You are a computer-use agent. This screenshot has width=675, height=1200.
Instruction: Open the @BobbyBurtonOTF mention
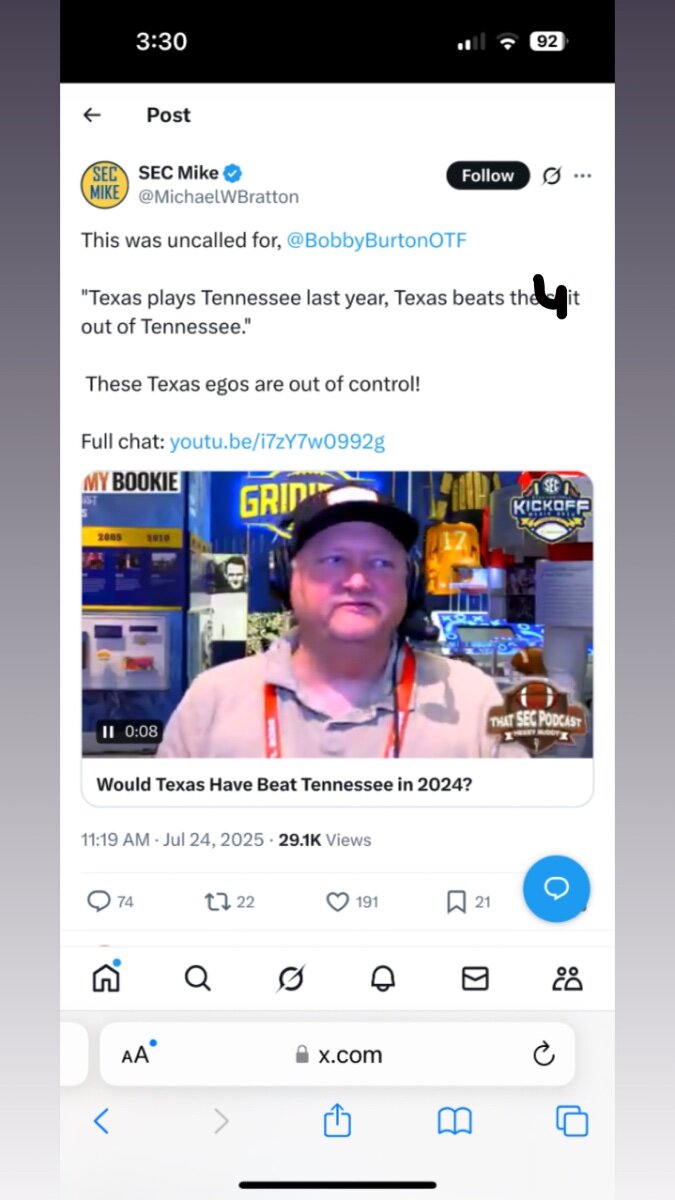pyautogui.click(x=377, y=240)
